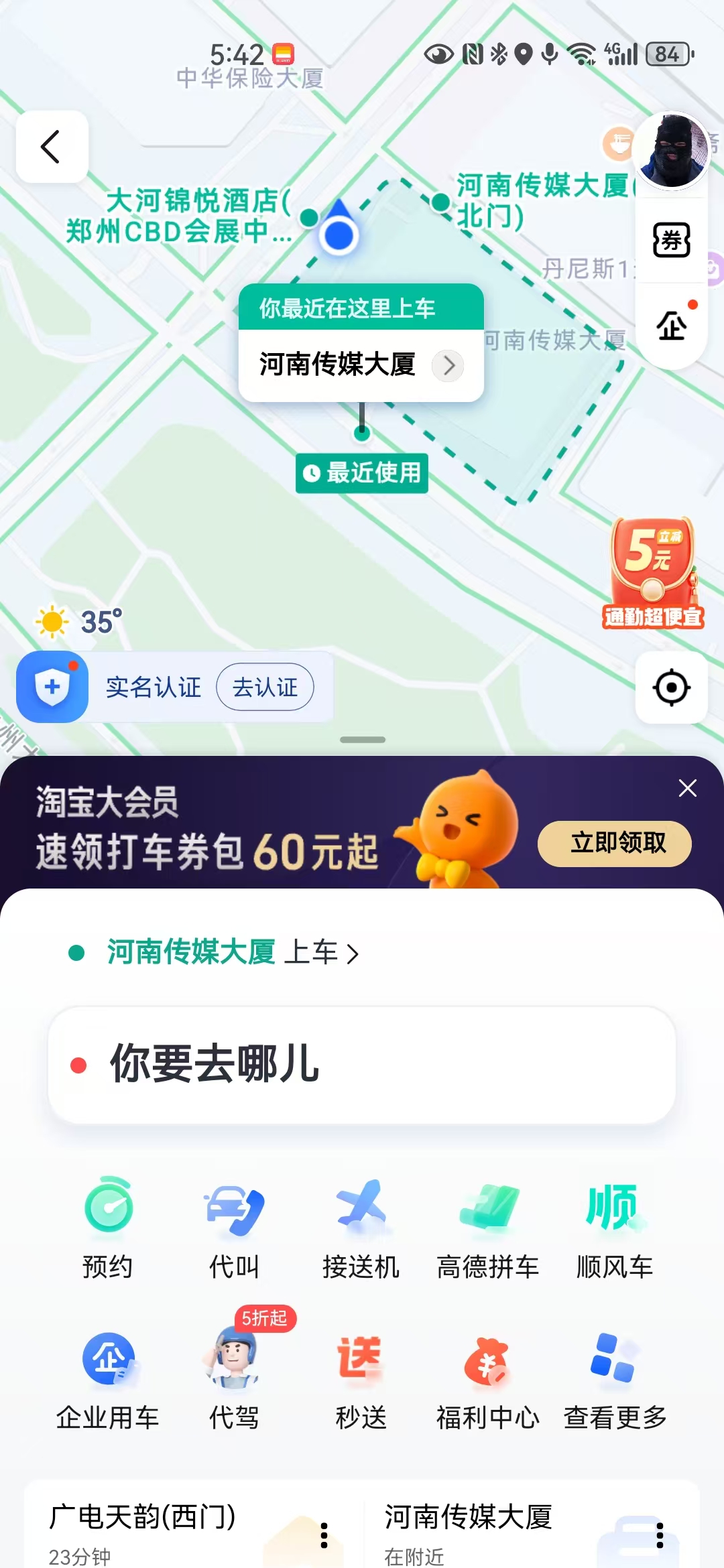This screenshot has height=1568, width=724.
Task: Open the 5元 通勤超便宜 promo badge
Action: click(652, 573)
